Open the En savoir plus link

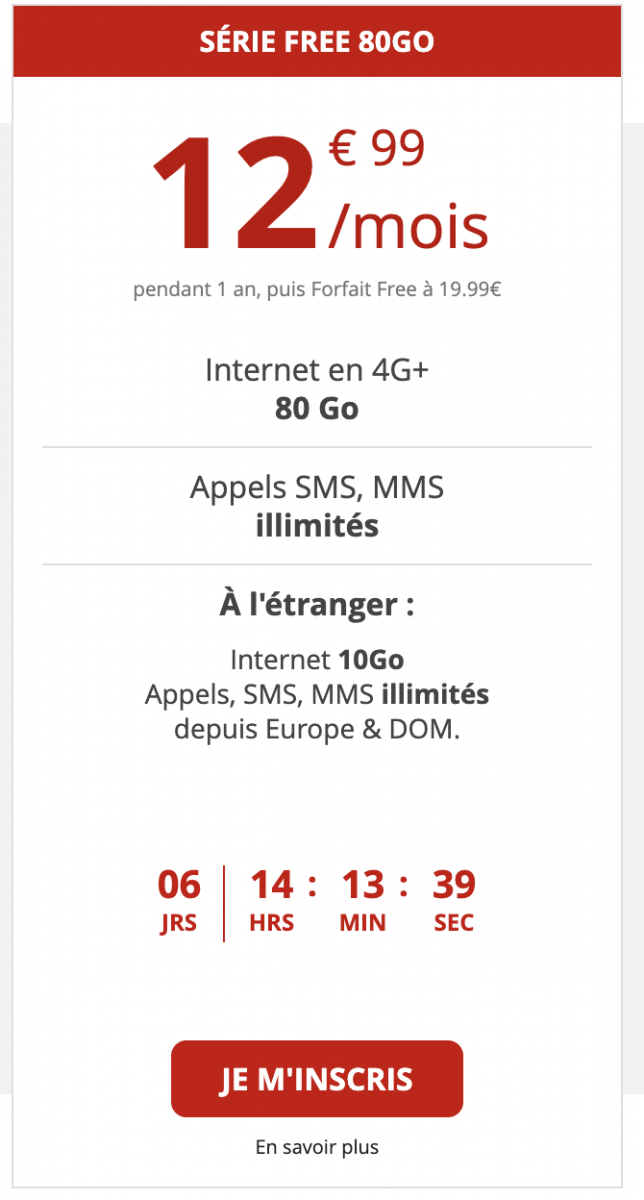317,1147
